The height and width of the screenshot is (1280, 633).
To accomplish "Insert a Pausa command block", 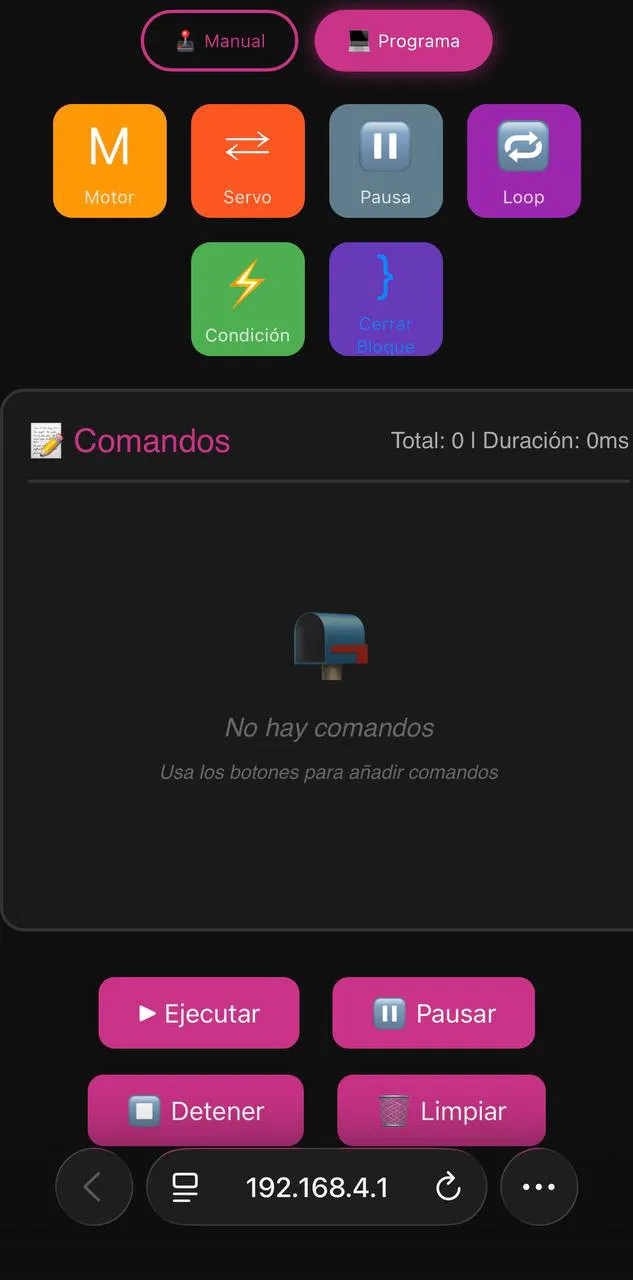I will pyautogui.click(x=386, y=161).
